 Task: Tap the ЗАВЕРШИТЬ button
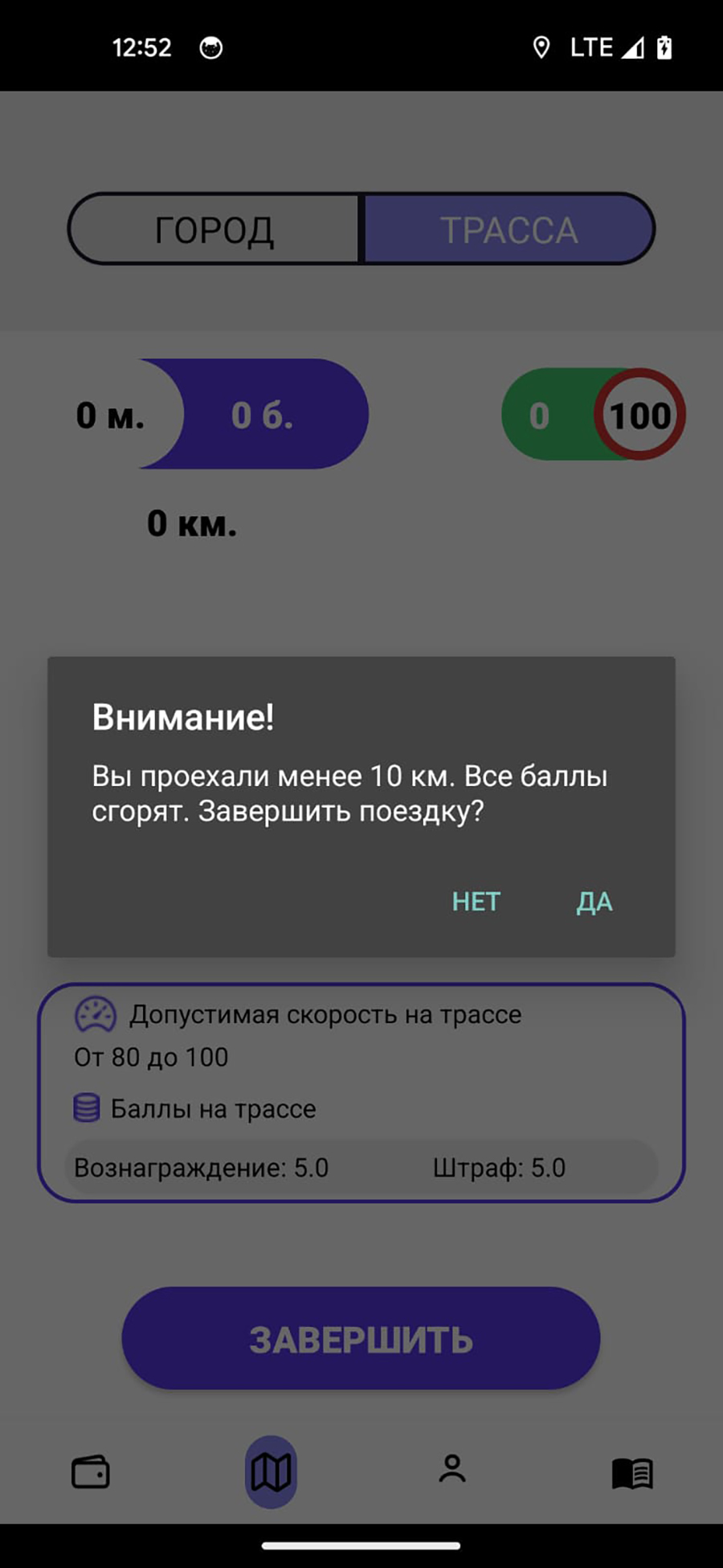click(361, 1339)
